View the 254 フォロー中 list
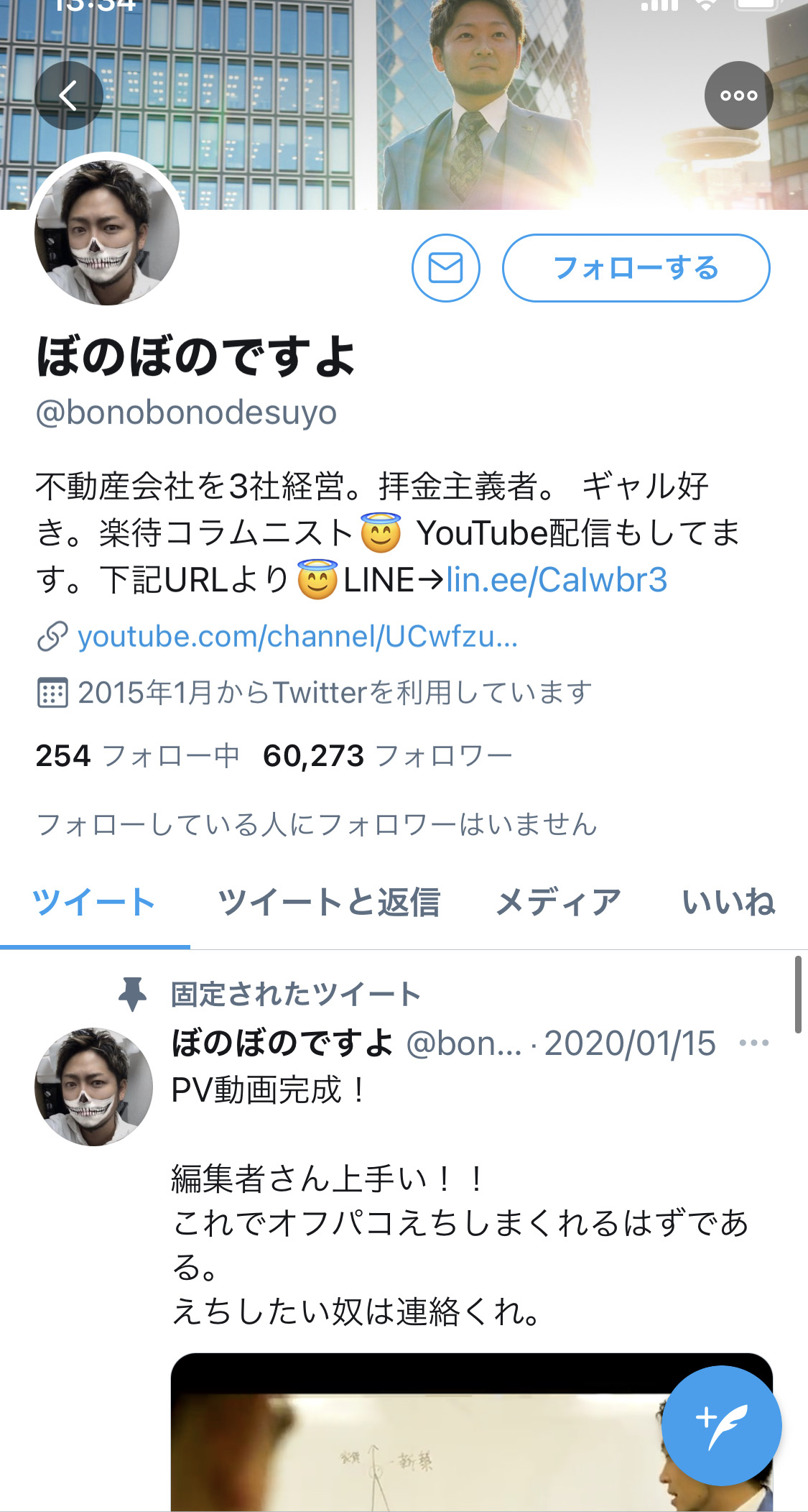808x1512 pixels. [137, 756]
